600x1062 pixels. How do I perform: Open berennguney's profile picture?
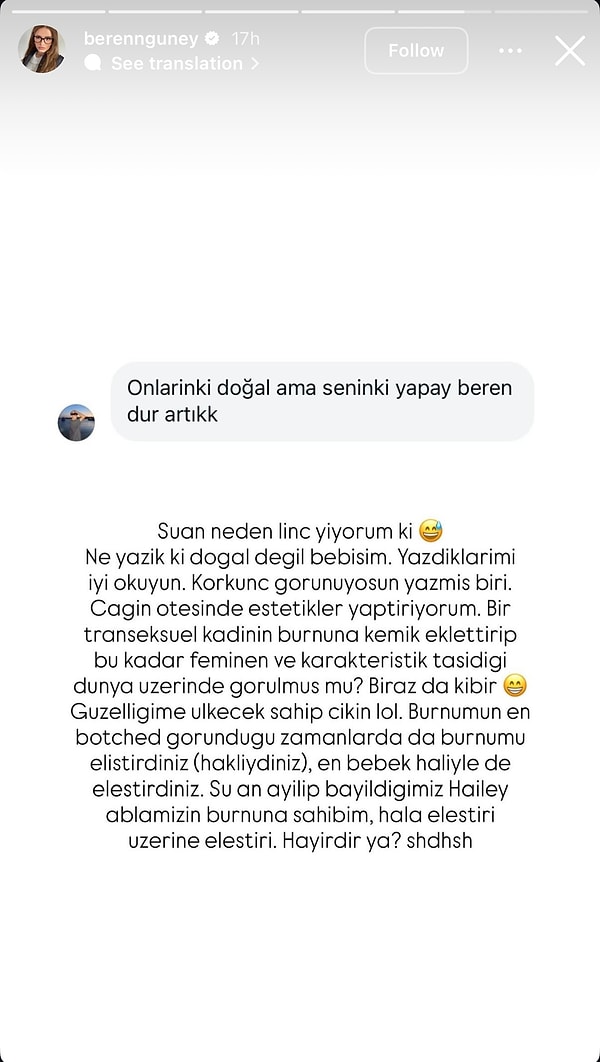tap(42, 50)
